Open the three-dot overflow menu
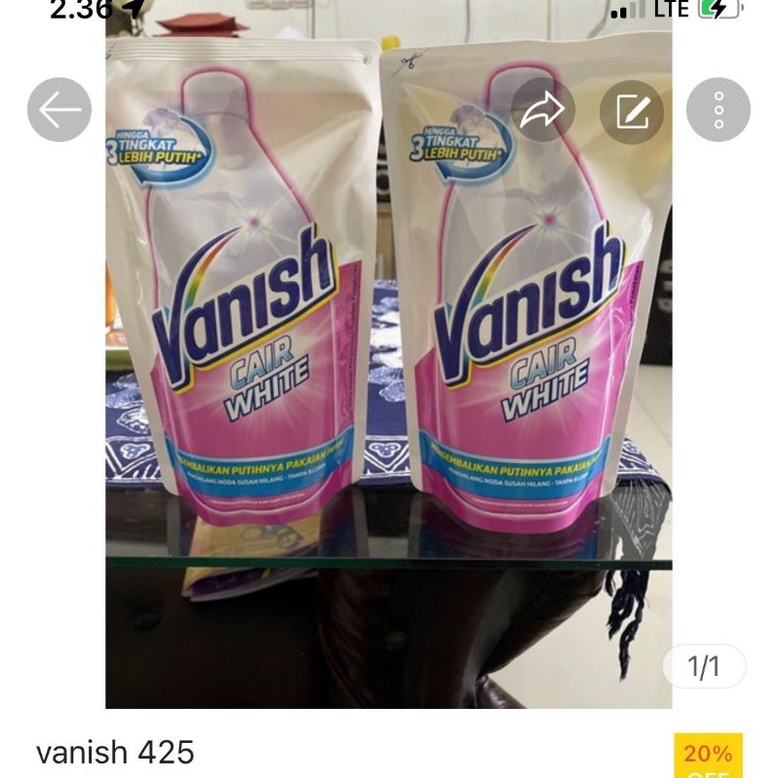This screenshot has width=778, height=778. (x=718, y=110)
